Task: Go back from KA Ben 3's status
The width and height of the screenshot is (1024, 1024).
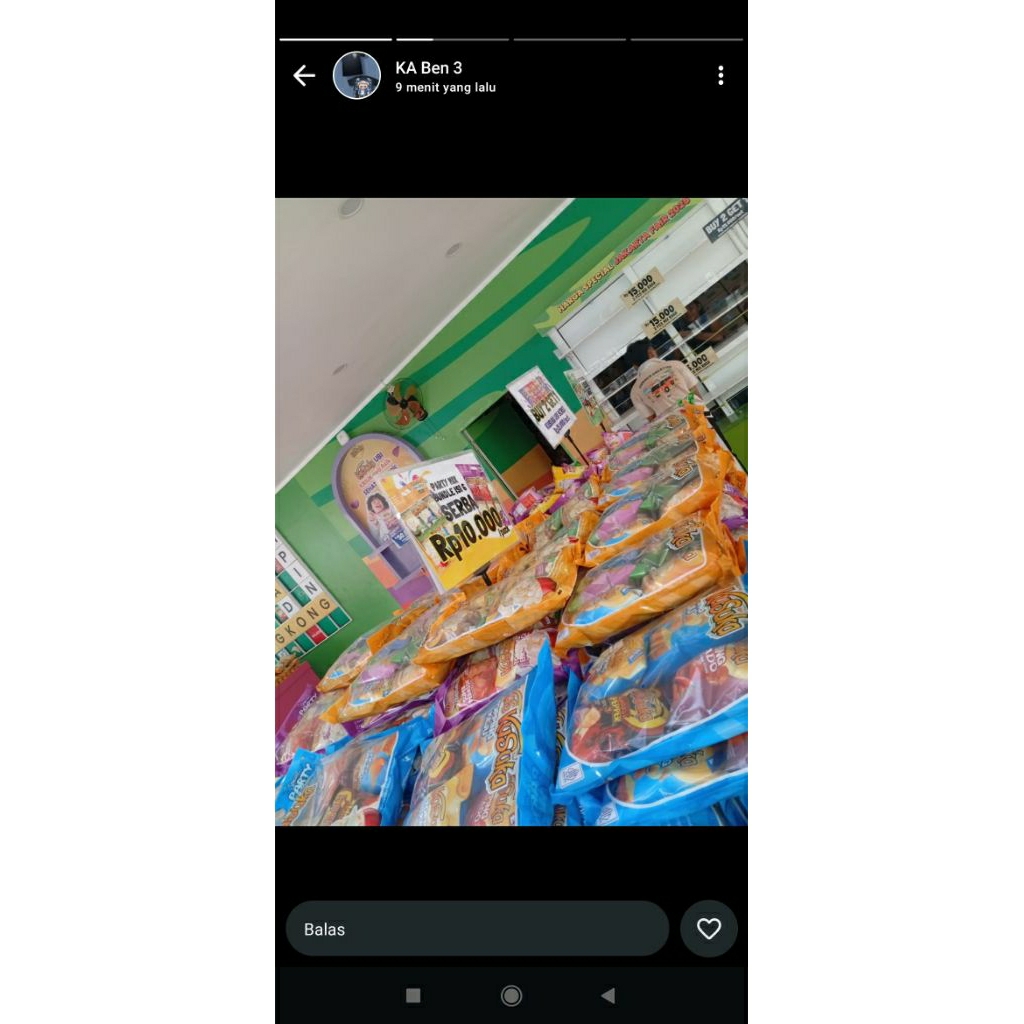Action: pos(304,76)
